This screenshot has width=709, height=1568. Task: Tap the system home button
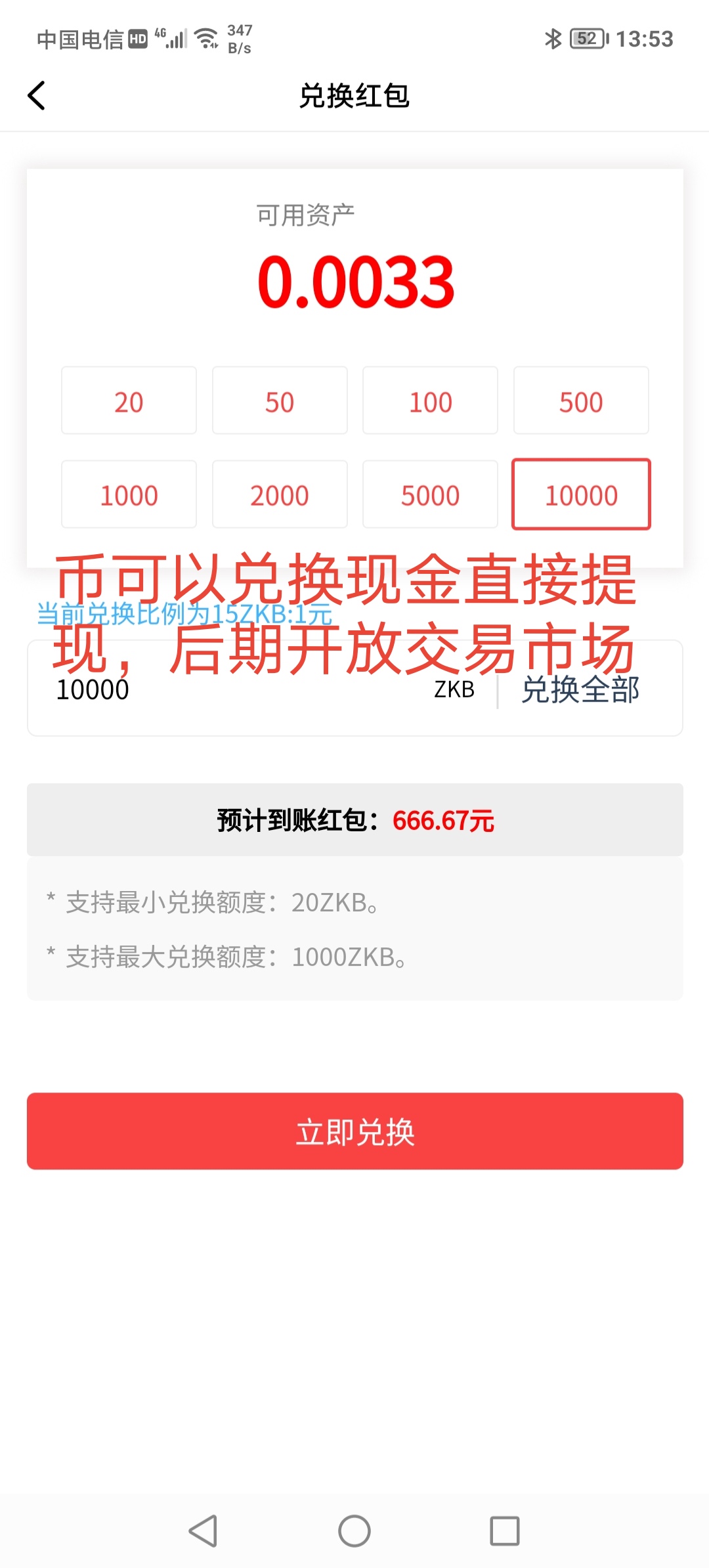click(354, 1531)
